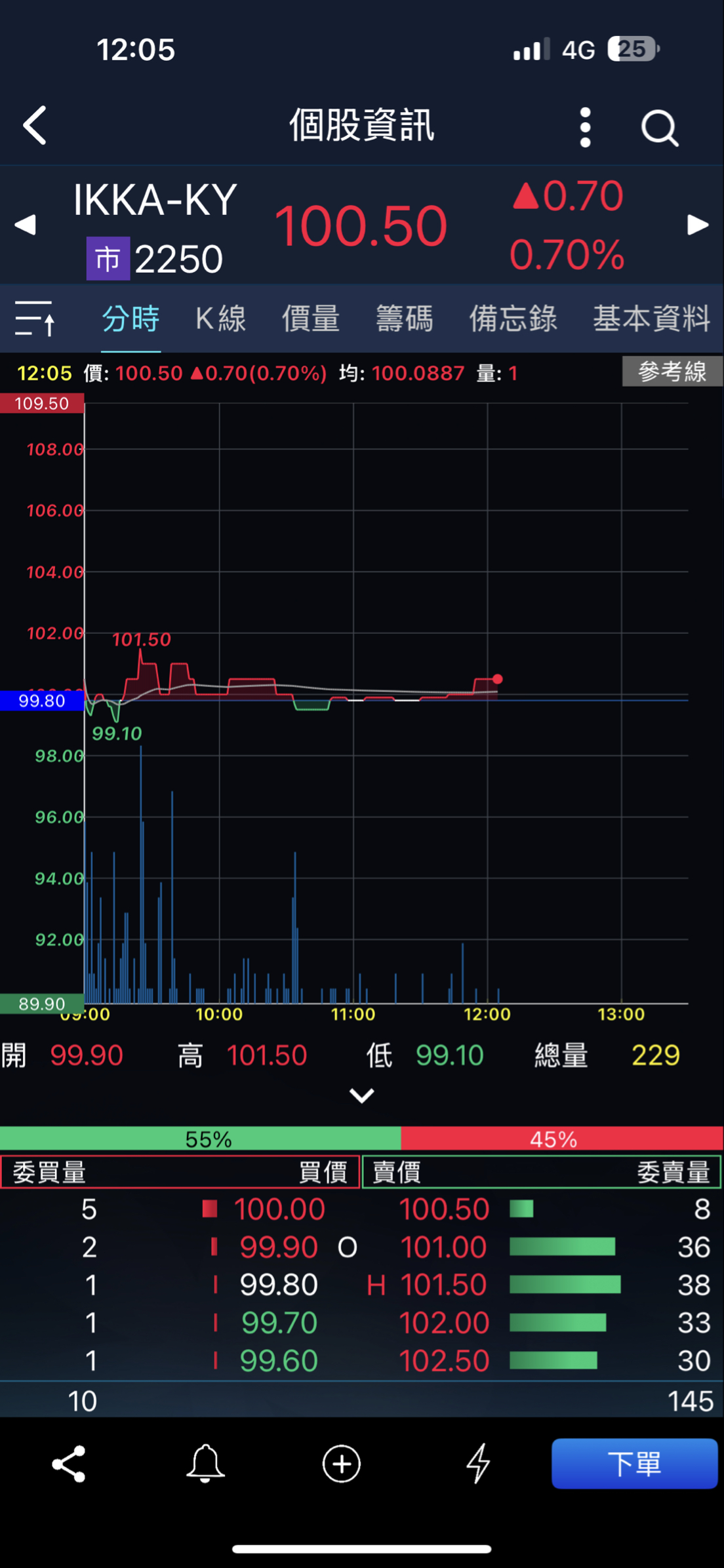Open the three-dot overflow menu
This screenshot has width=724, height=1568.
pos(585,127)
